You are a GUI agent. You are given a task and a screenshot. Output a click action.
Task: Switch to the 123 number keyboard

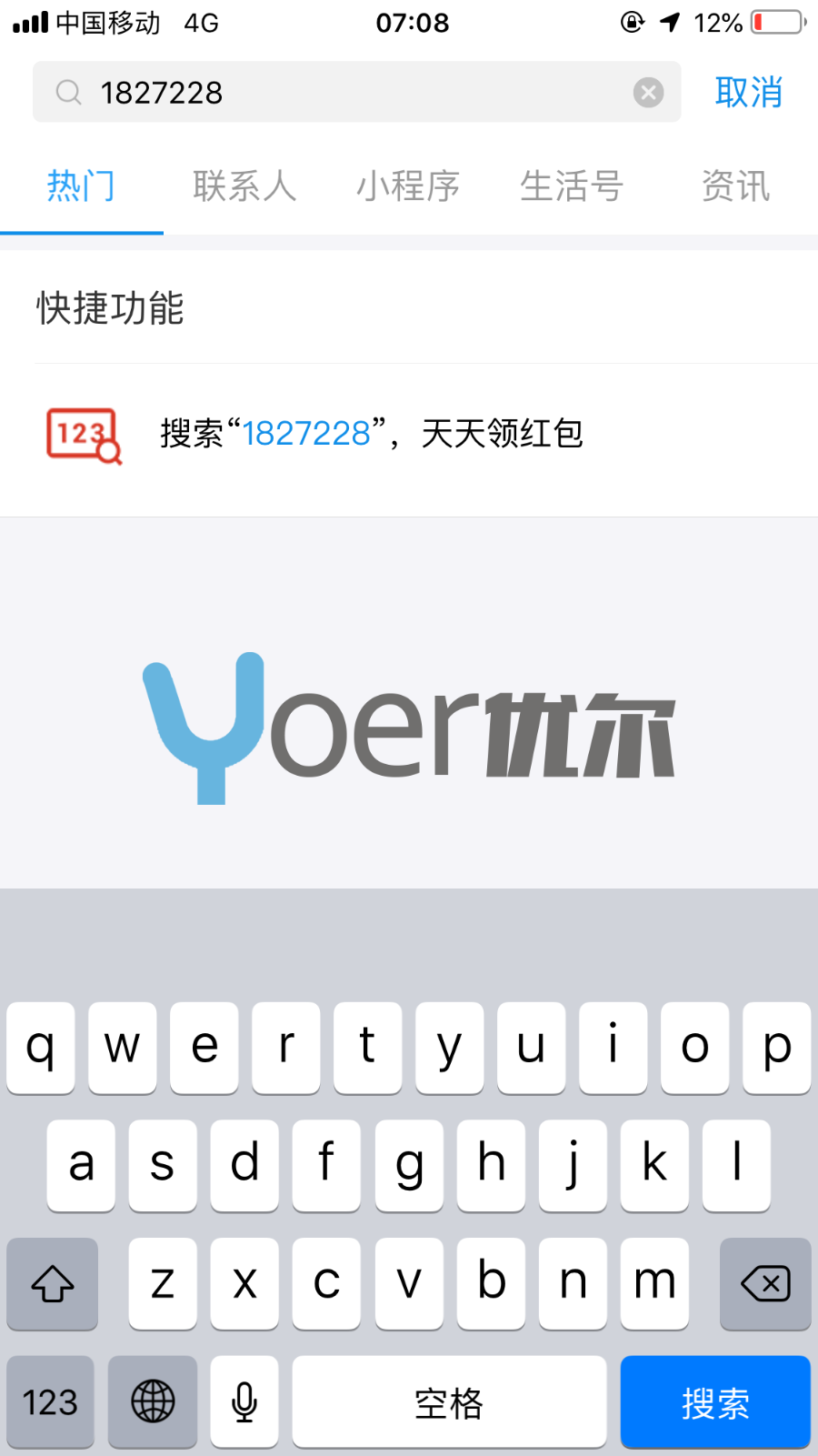tap(51, 1401)
